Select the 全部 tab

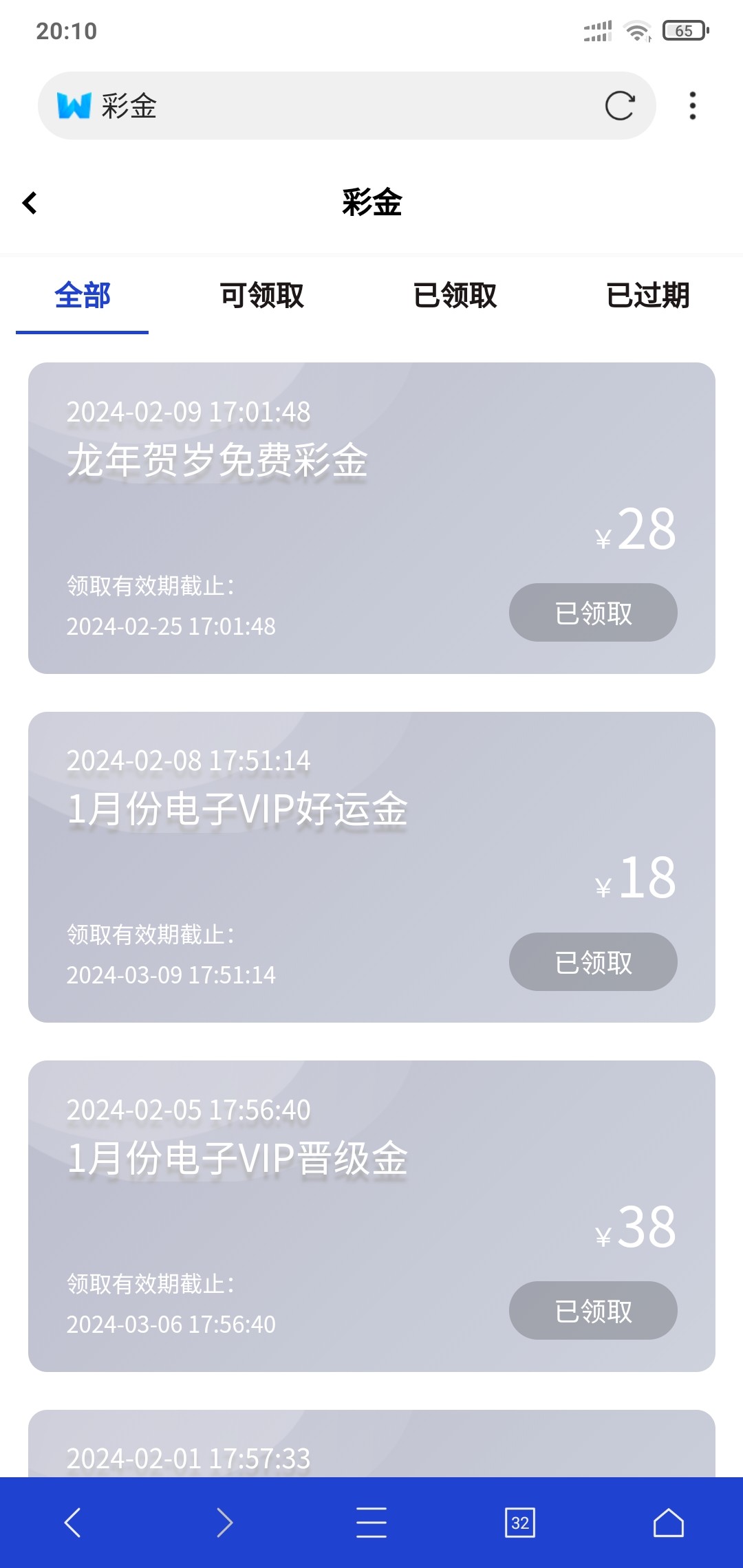pyautogui.click(x=83, y=296)
